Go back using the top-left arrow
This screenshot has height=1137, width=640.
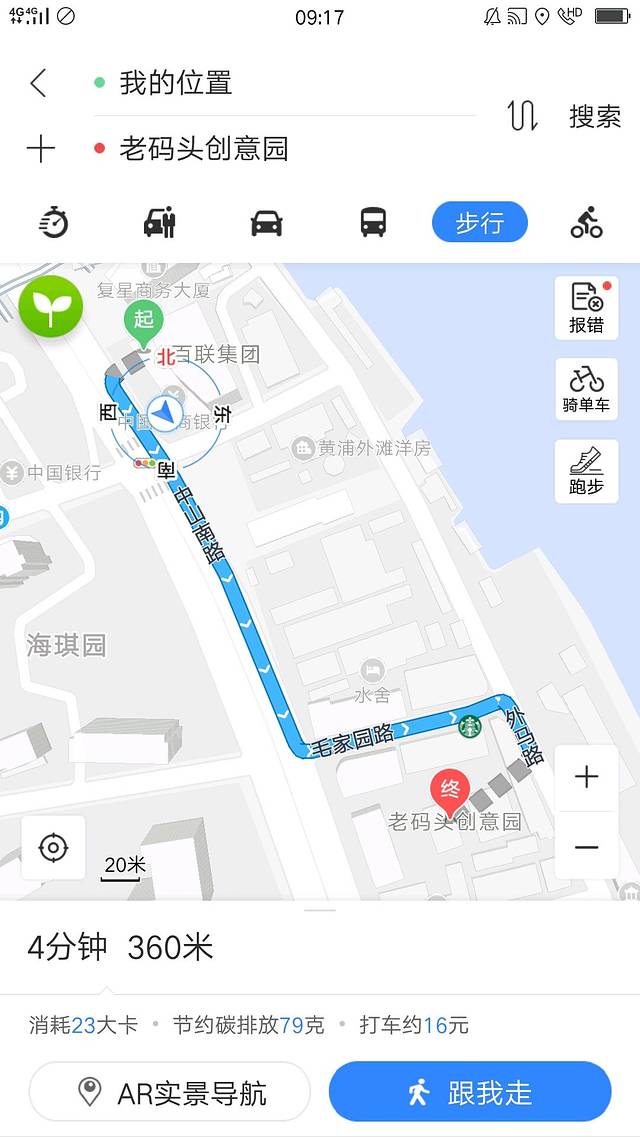39,83
